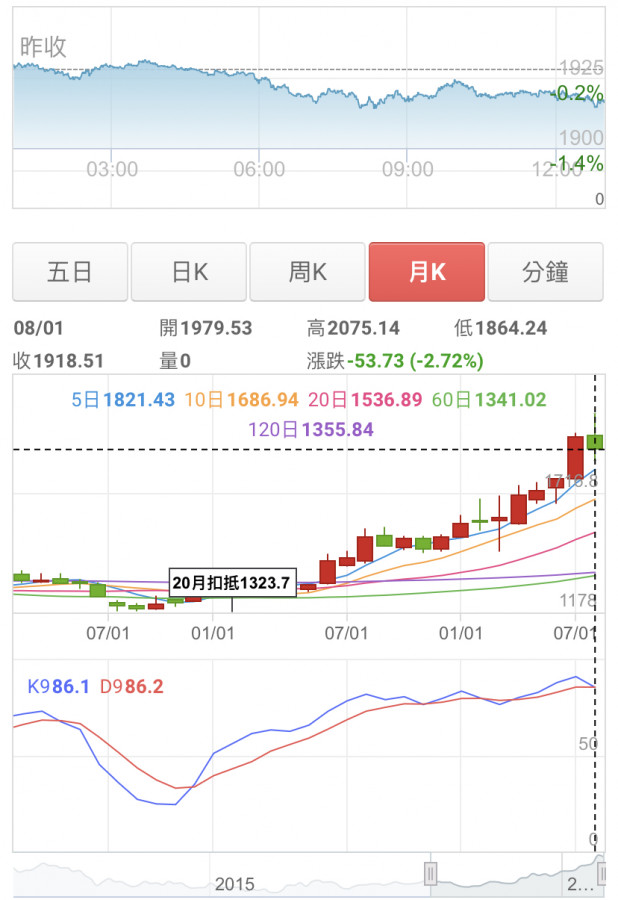Image resolution: width=618 pixels, height=900 pixels.
Task: Tap the right handle of range selector
Action: click(x=602, y=874)
